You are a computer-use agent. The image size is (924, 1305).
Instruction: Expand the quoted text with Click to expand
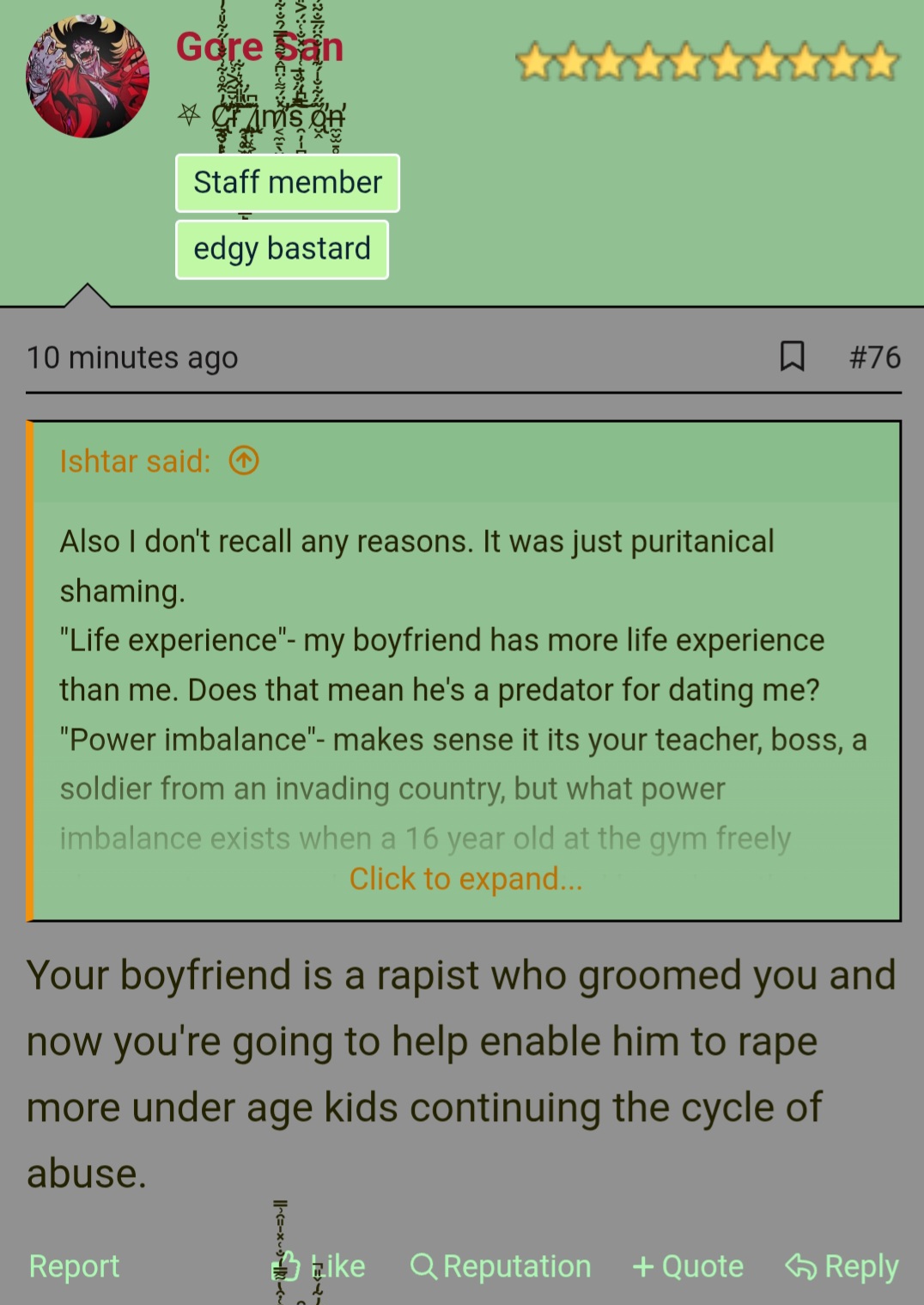pos(465,879)
